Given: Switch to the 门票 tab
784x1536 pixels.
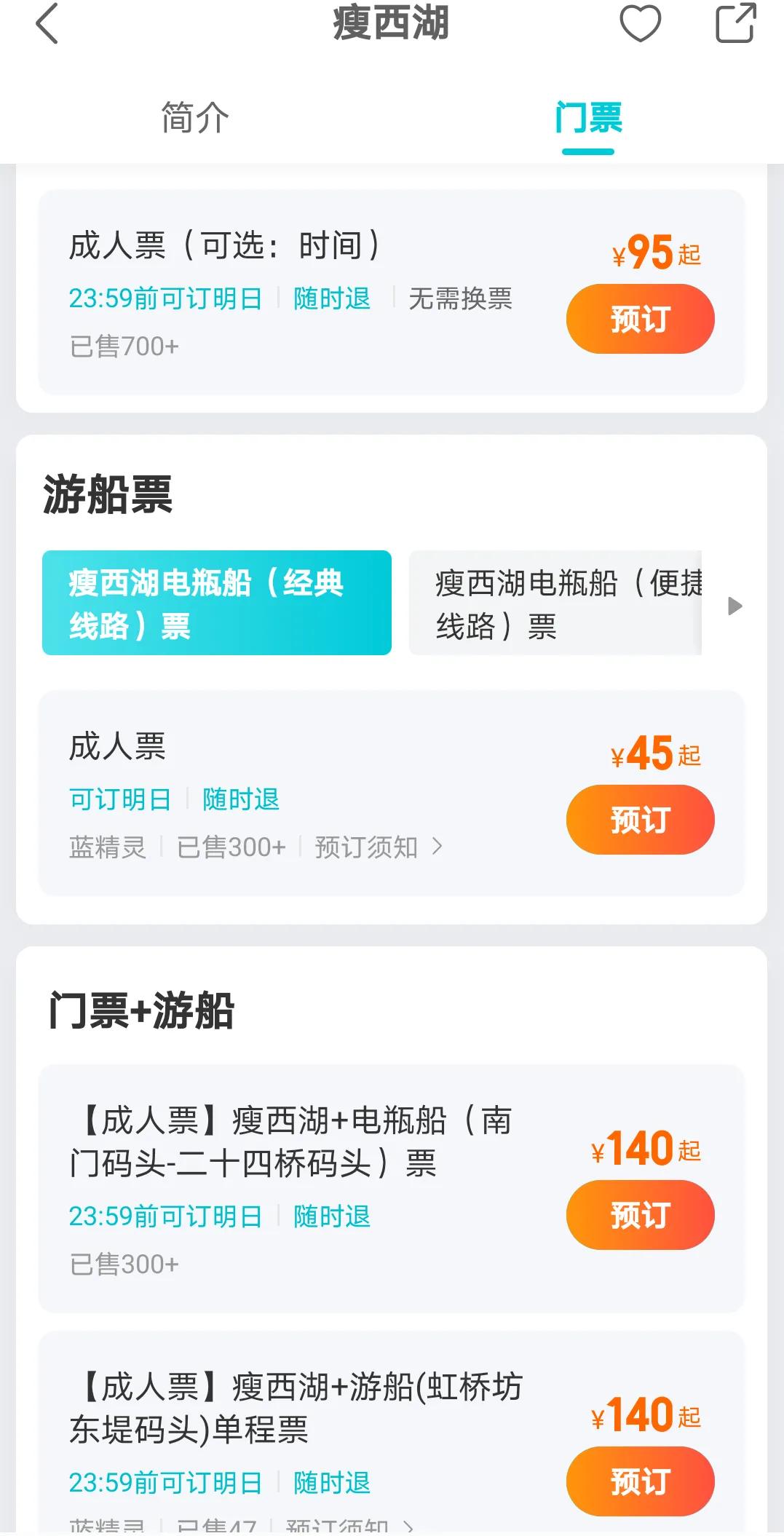Looking at the screenshot, I should 587,118.
